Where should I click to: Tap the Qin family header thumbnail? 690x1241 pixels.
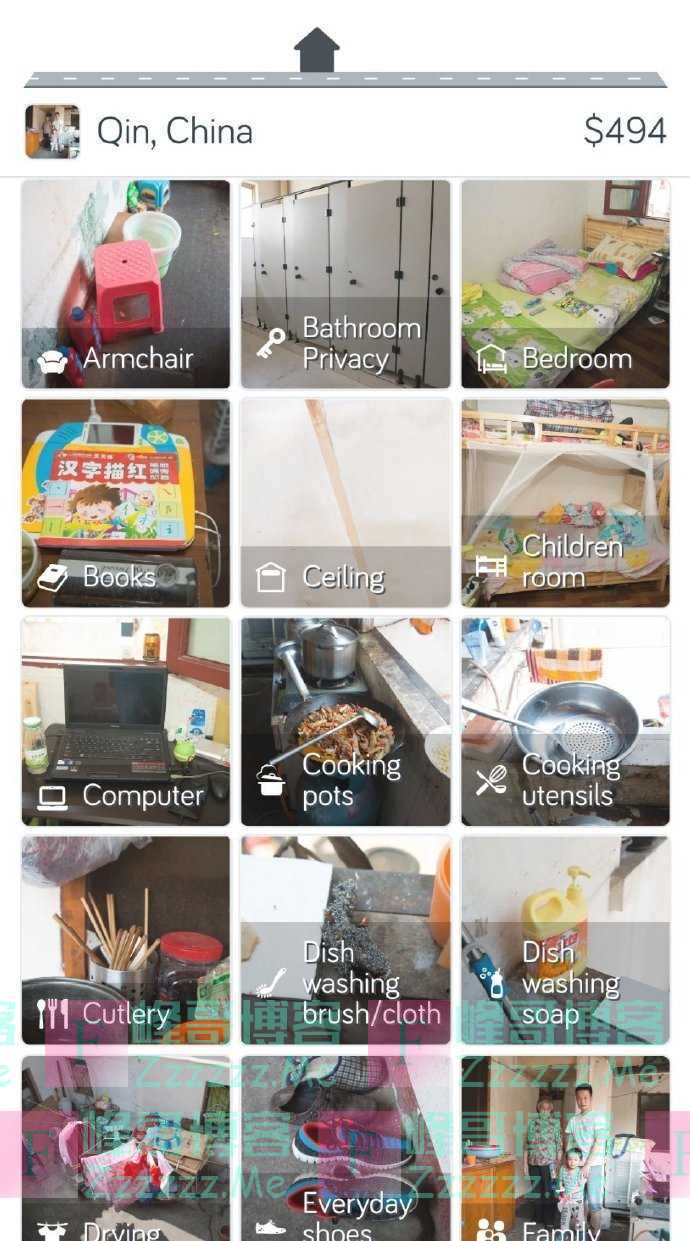click(52, 131)
